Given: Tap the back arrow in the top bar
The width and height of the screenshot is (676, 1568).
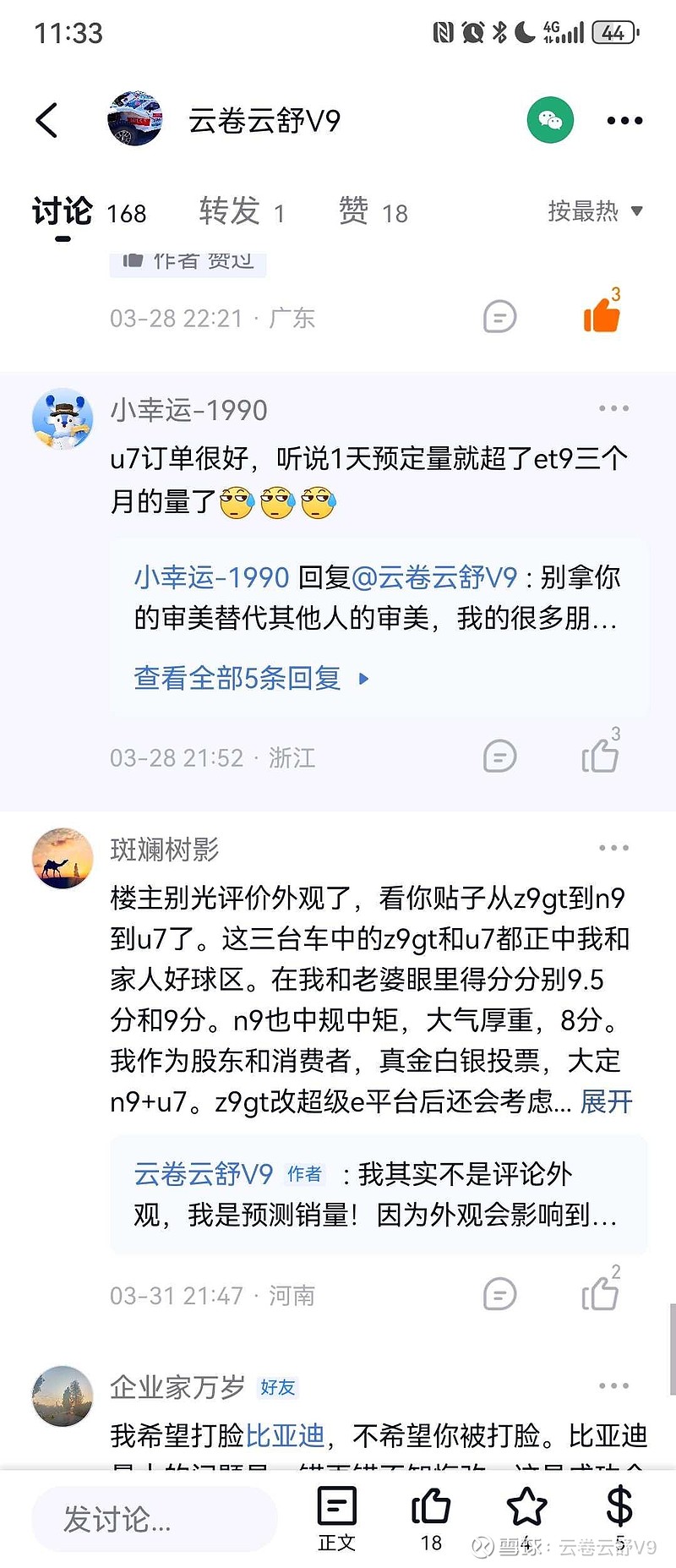Looking at the screenshot, I should pyautogui.click(x=46, y=120).
